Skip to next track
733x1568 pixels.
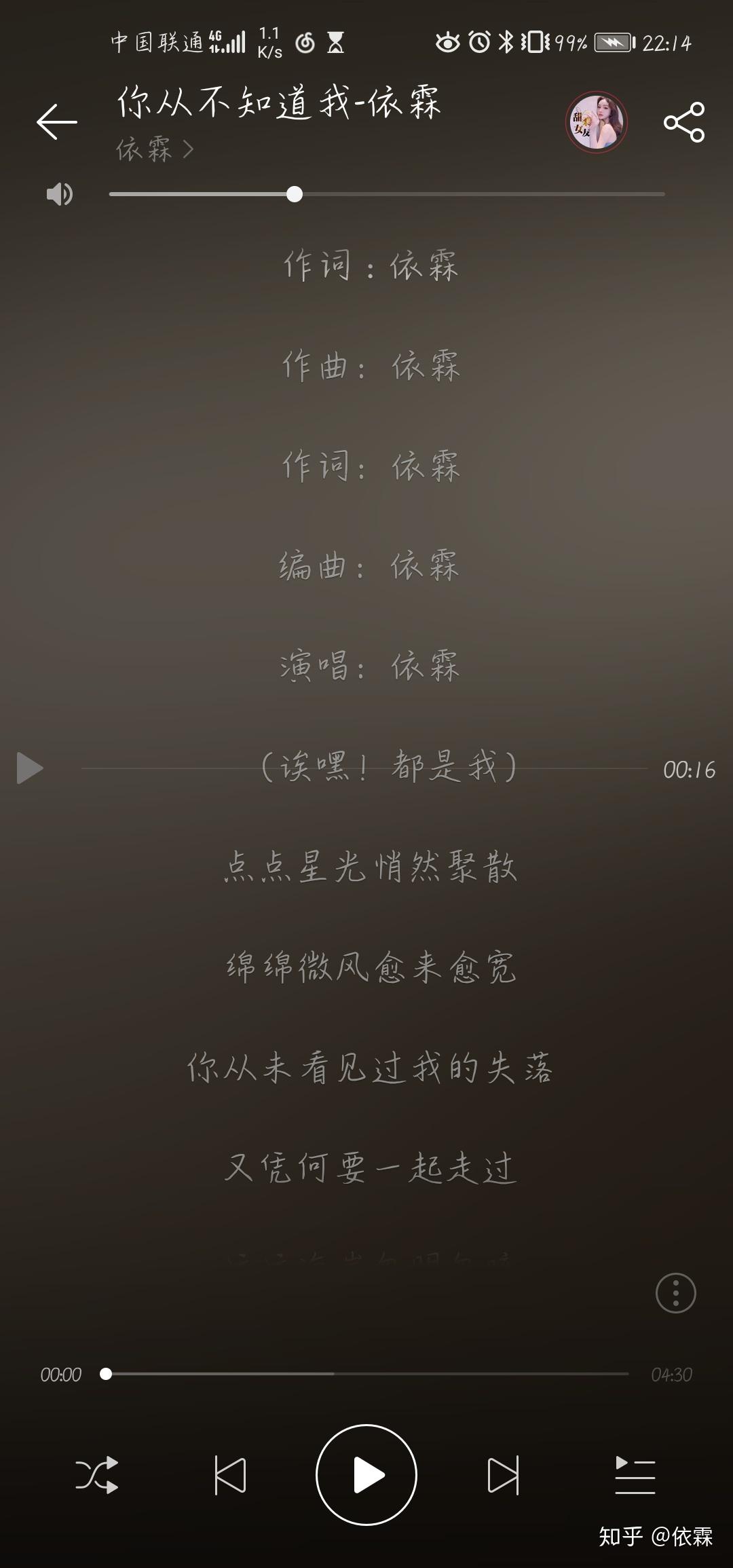click(x=503, y=1474)
